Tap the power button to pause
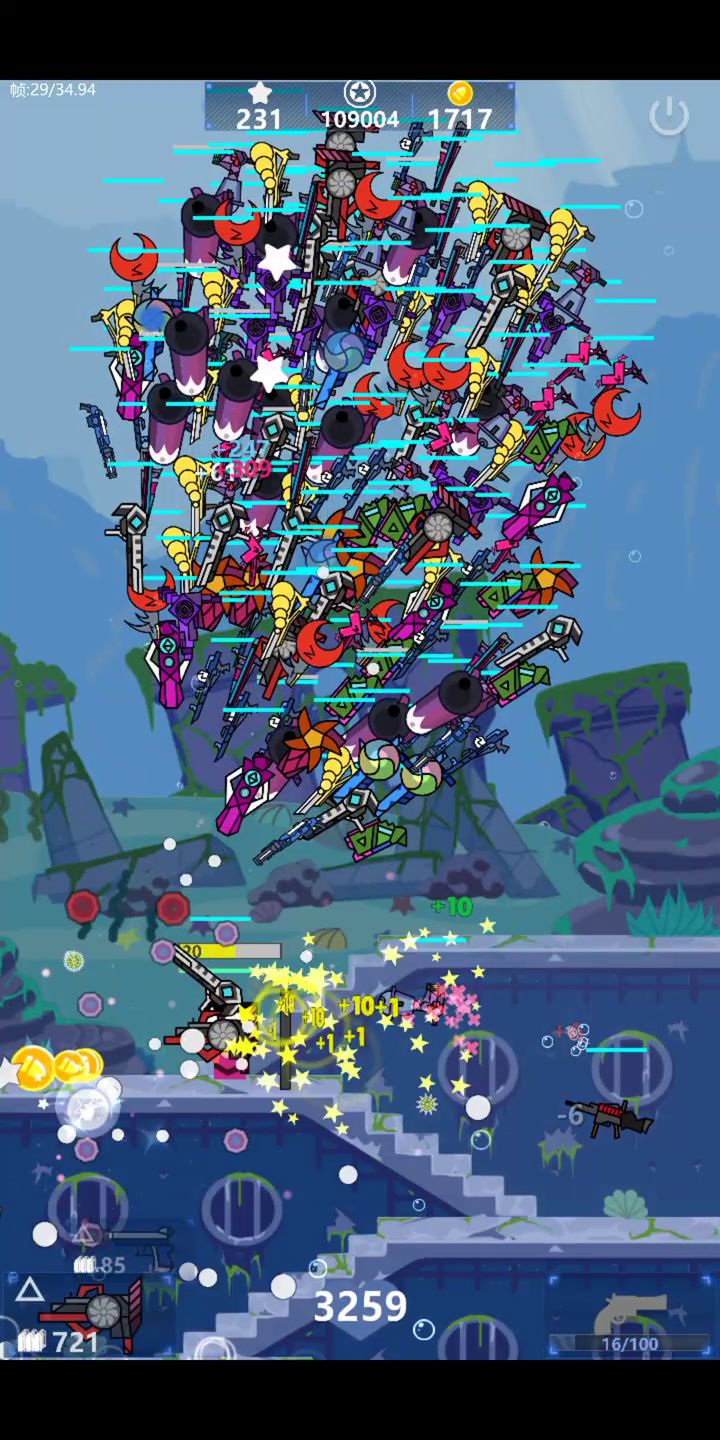720x1440 pixels. [x=669, y=116]
